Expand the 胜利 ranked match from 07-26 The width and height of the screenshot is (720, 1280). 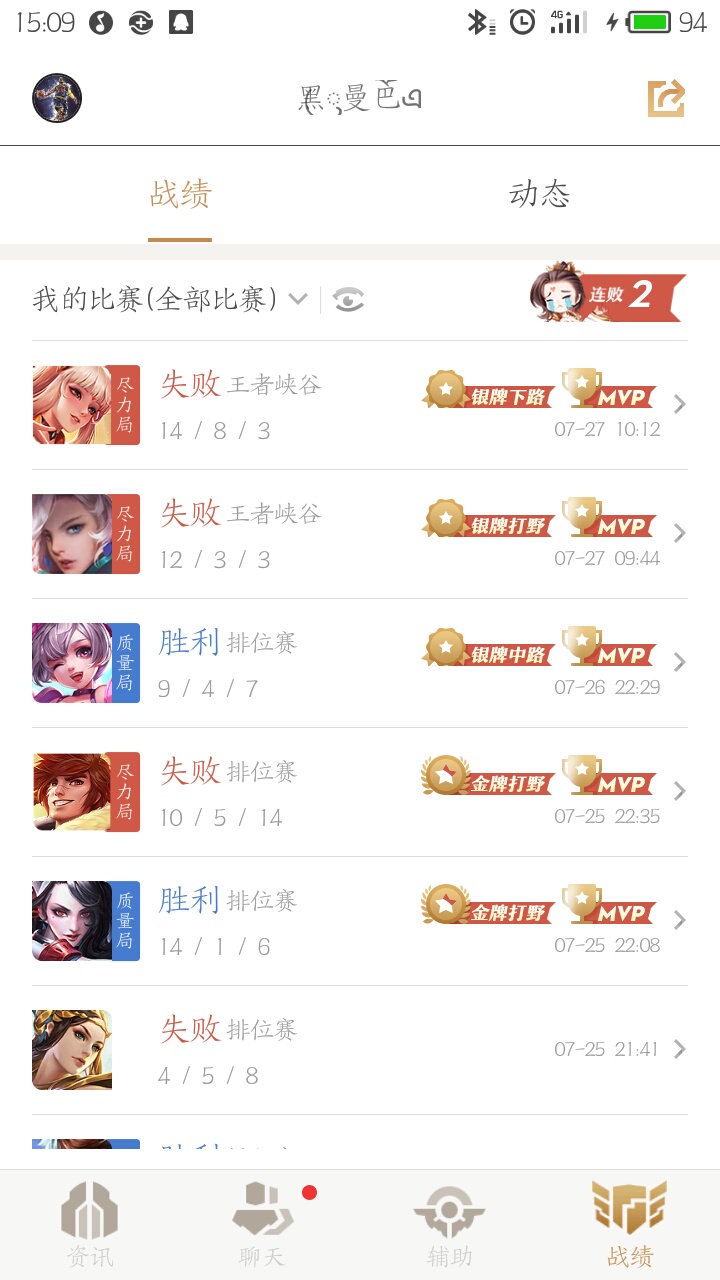pyautogui.click(x=679, y=662)
